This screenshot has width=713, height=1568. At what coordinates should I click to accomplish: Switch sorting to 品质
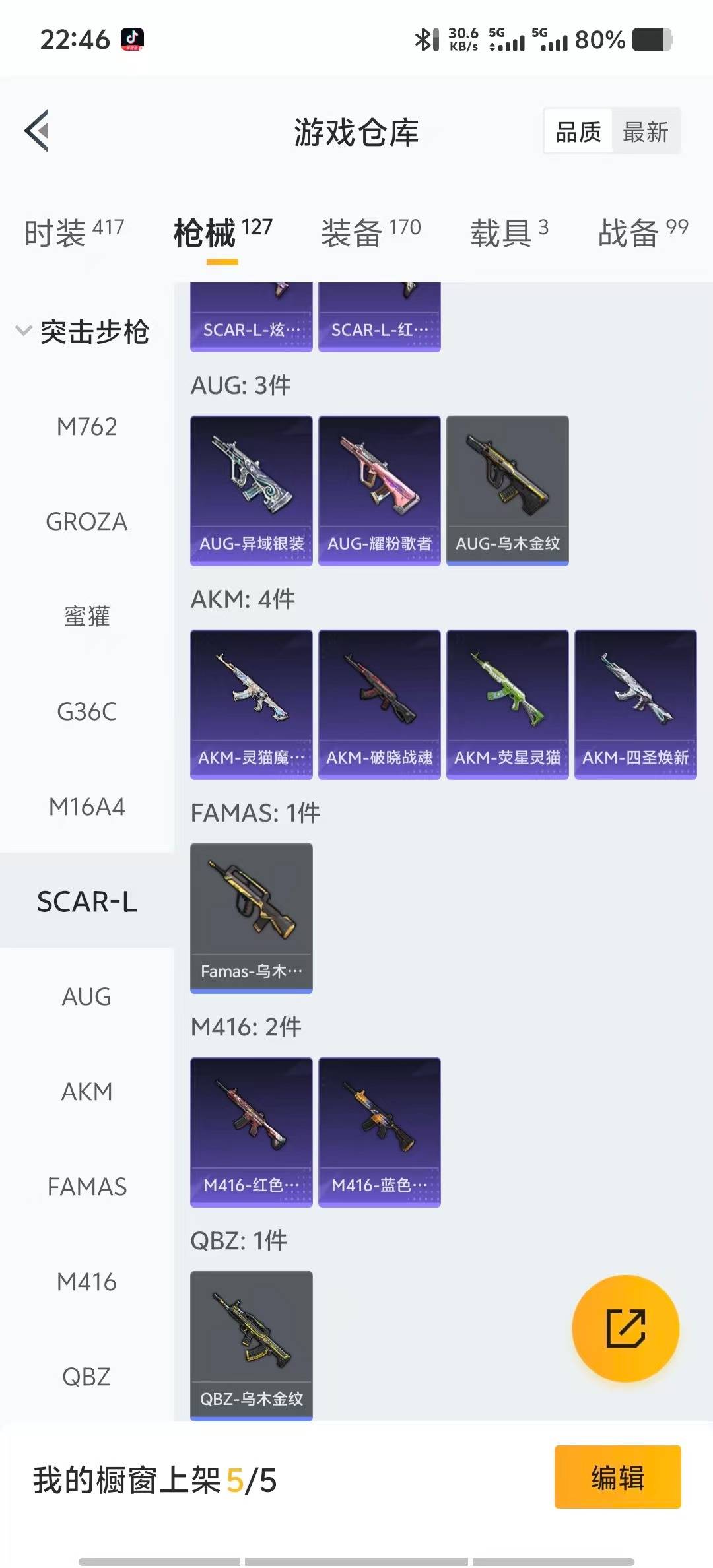point(577,131)
